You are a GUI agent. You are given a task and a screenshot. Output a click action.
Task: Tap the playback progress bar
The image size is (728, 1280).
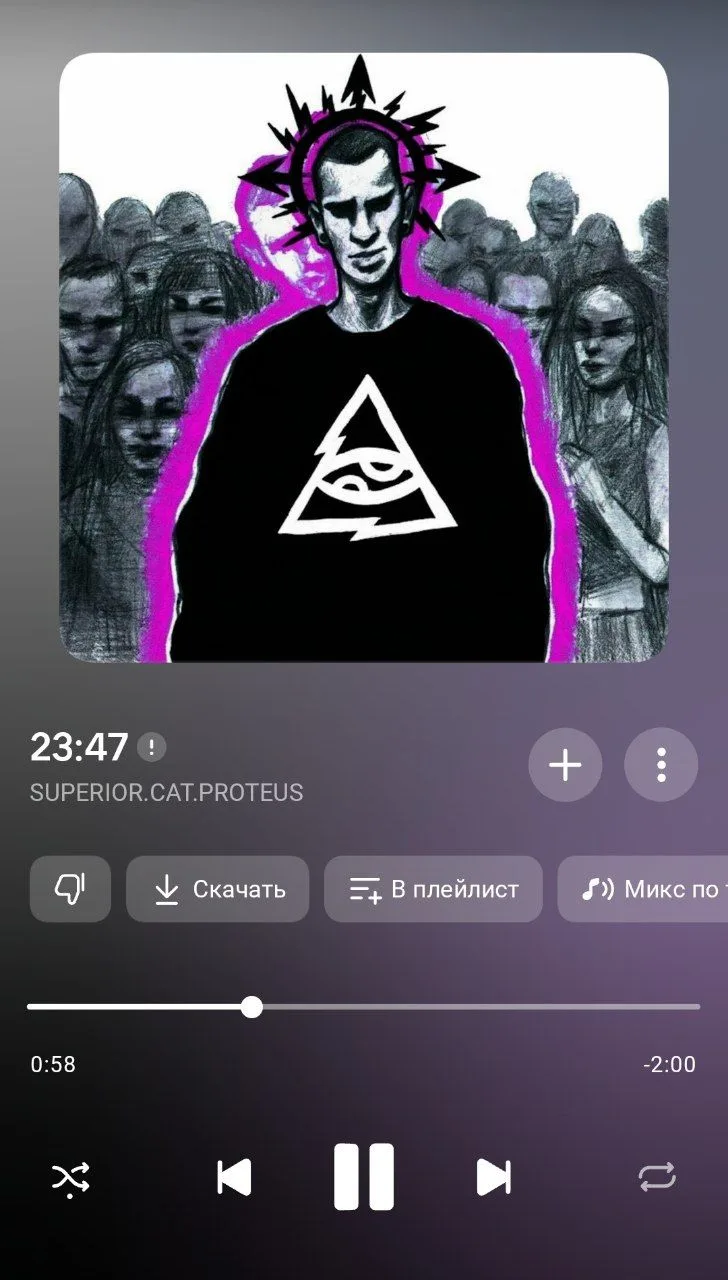click(364, 1006)
